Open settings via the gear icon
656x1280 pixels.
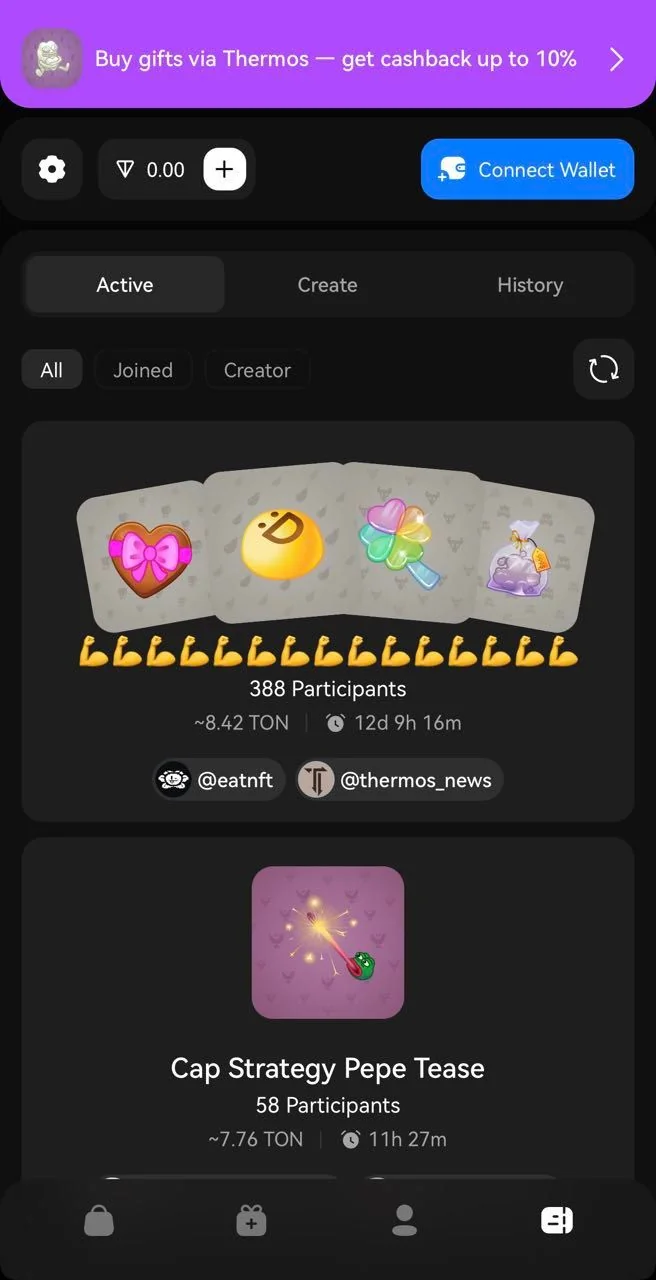tap(52, 169)
